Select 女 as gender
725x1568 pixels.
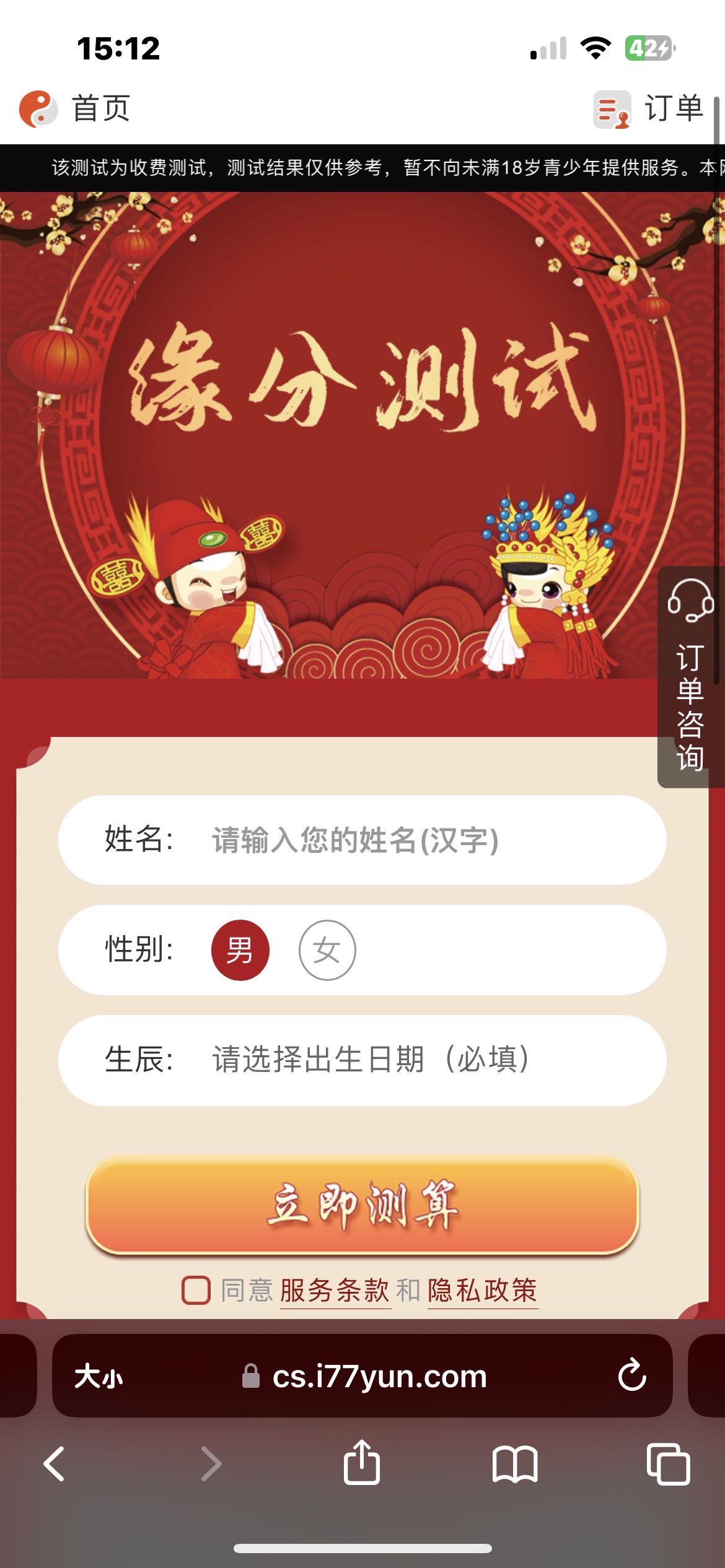[x=327, y=950]
